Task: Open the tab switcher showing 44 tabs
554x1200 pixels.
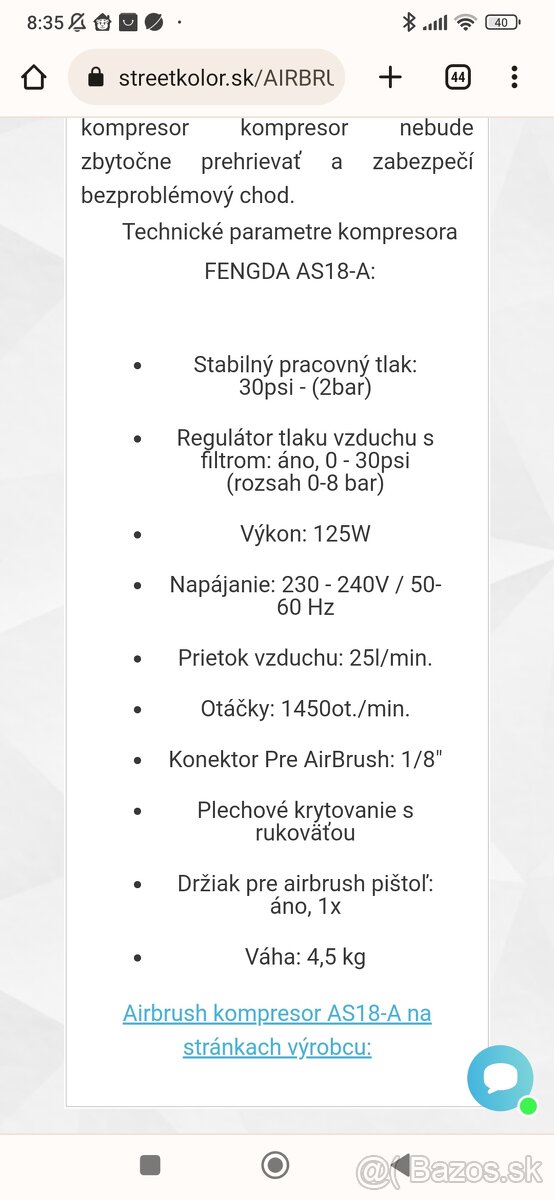Action: point(457,77)
